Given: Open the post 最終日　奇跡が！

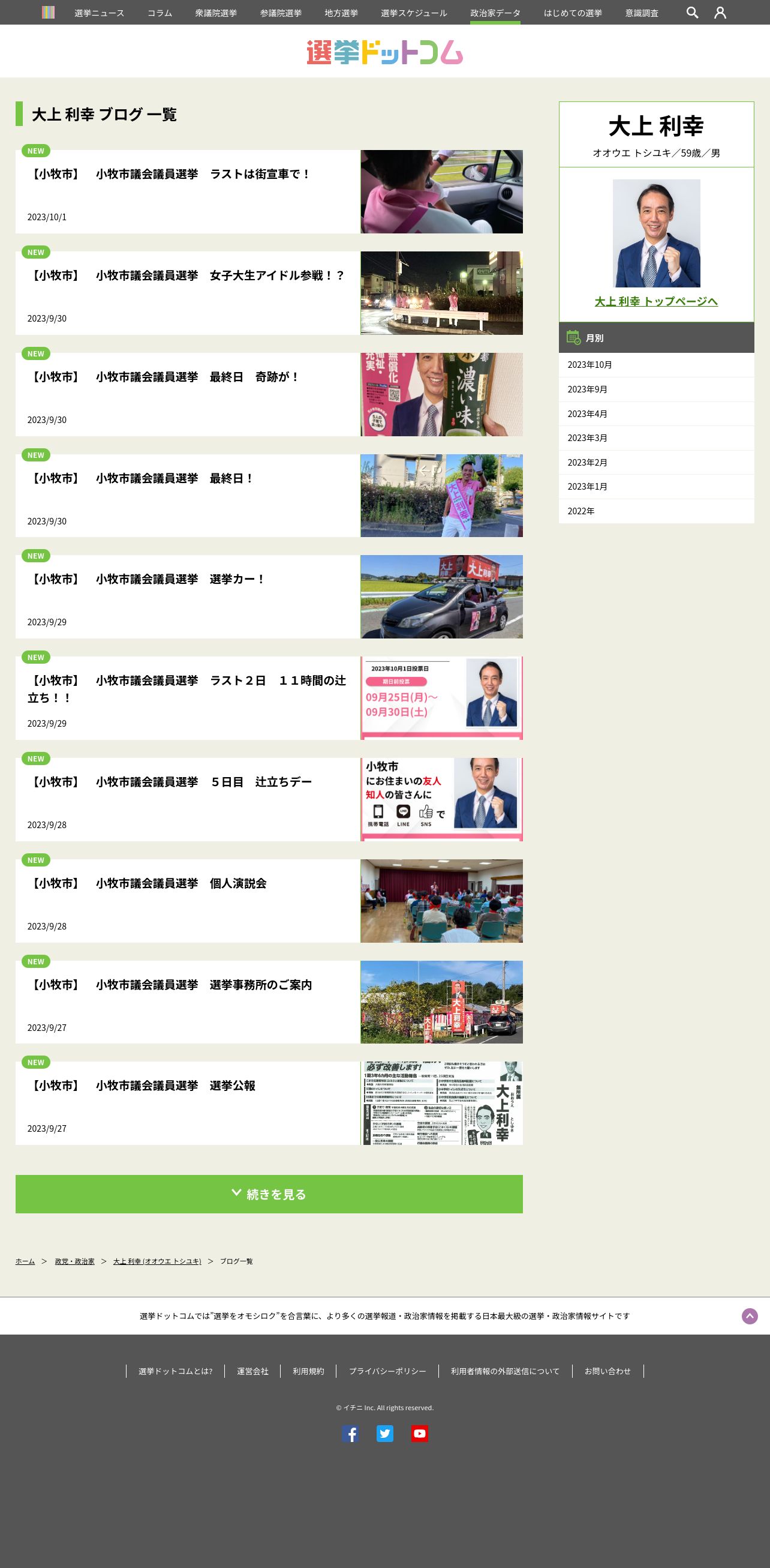Looking at the screenshot, I should pyautogui.click(x=164, y=377).
